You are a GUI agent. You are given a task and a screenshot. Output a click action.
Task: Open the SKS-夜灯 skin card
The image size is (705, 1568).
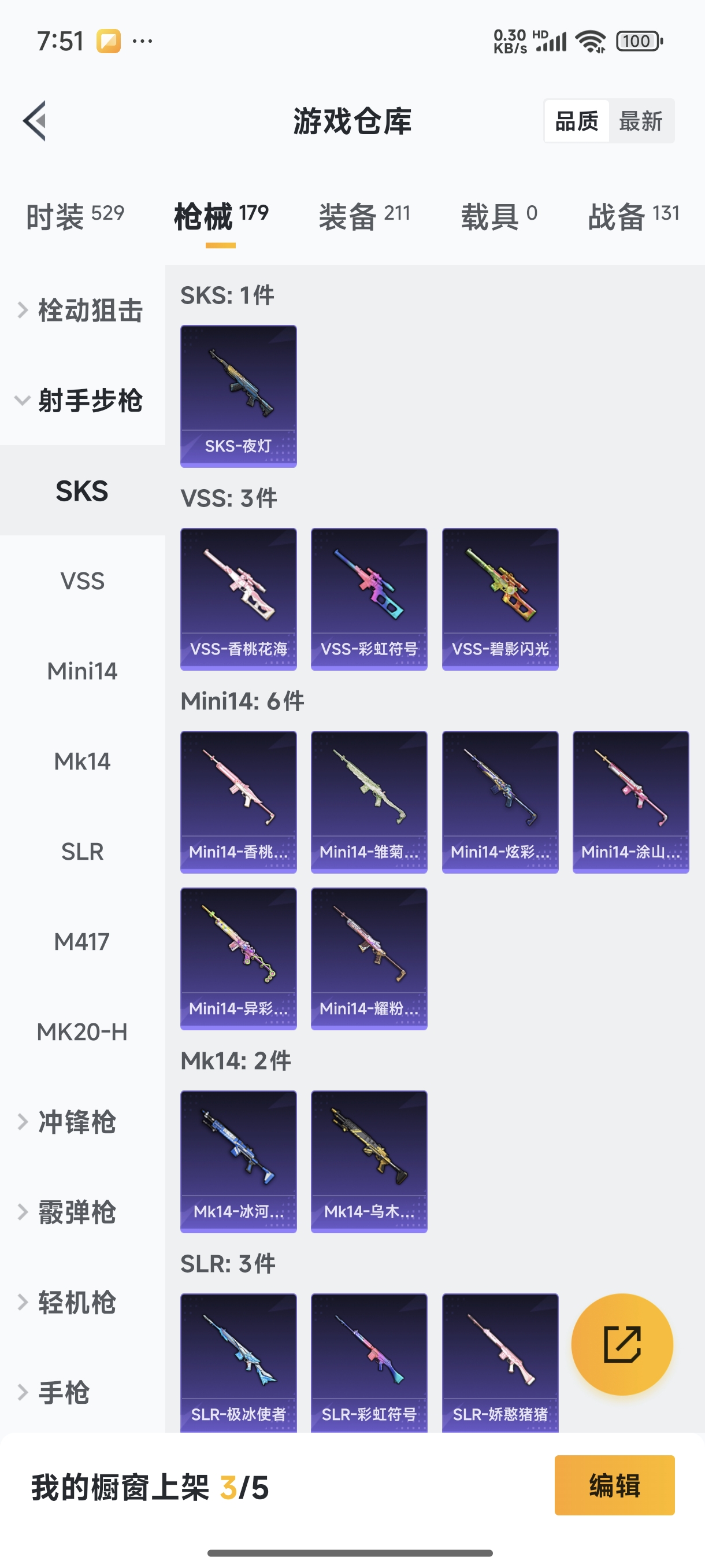[x=239, y=396]
